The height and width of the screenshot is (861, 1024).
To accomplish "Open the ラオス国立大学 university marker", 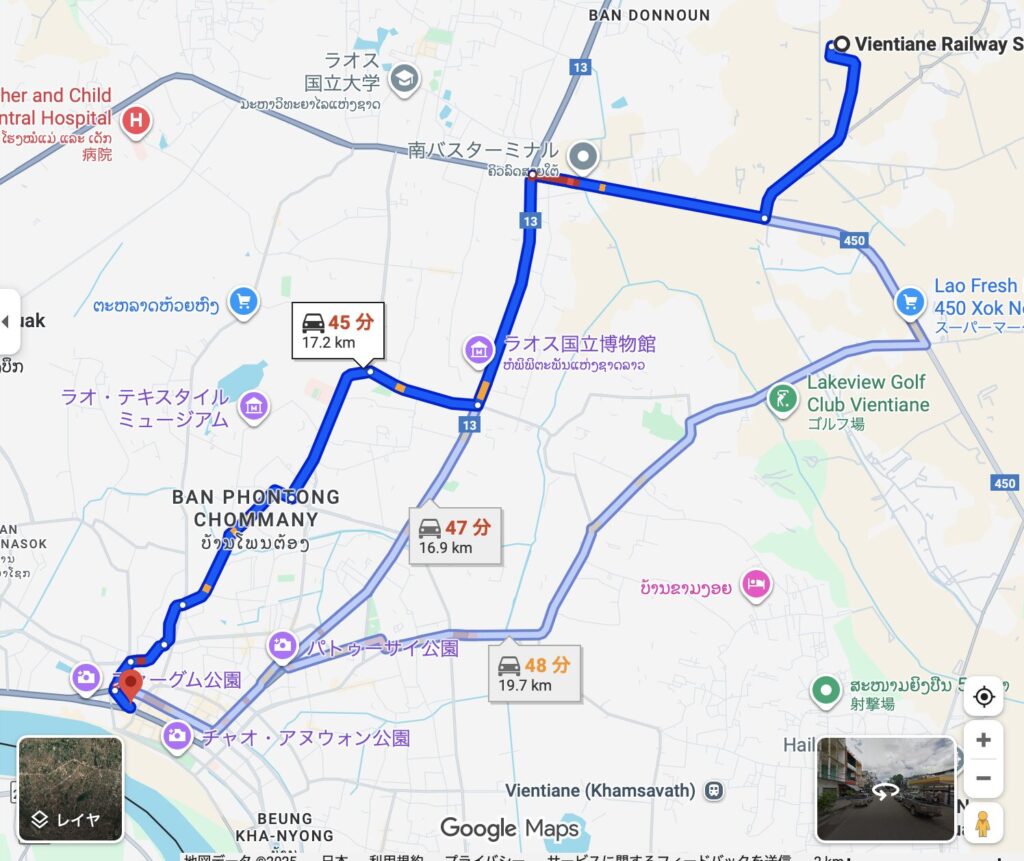I will click(404, 78).
